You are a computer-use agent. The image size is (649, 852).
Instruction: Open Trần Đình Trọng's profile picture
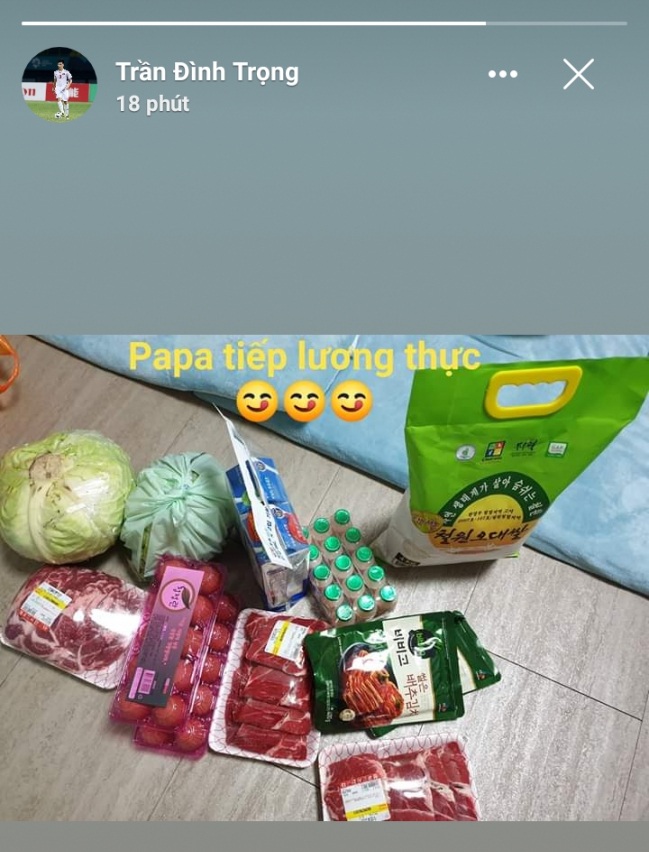click(x=59, y=84)
